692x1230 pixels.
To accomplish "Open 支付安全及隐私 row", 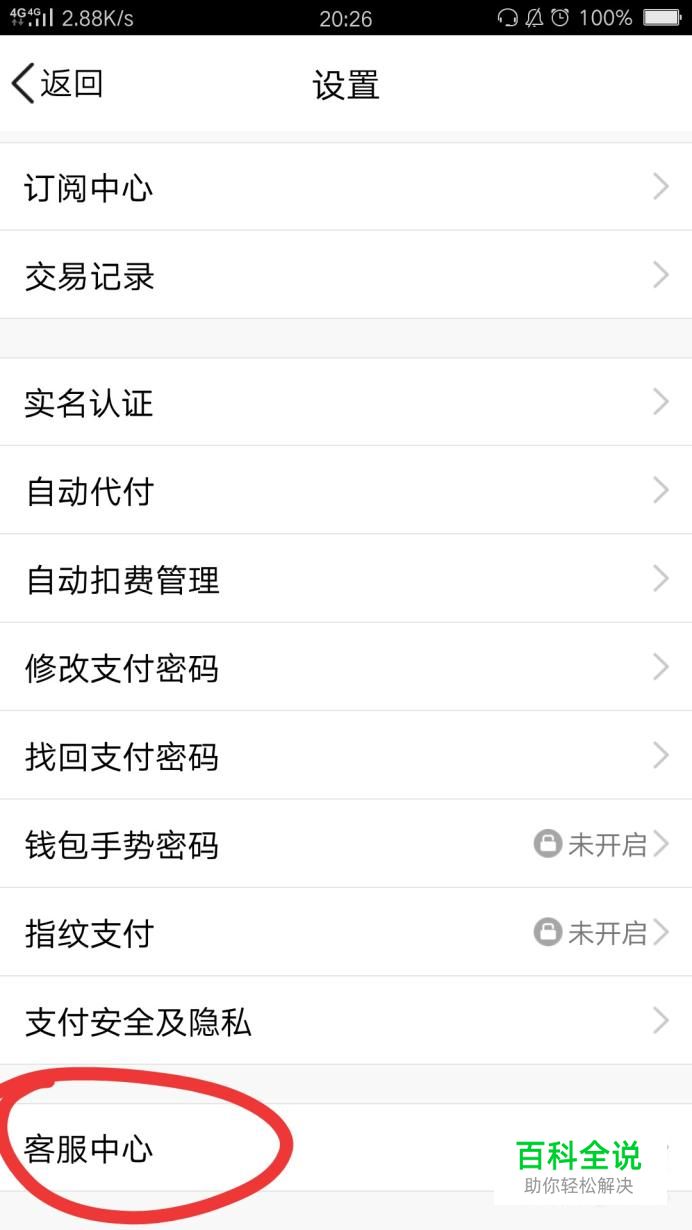I will [346, 1021].
